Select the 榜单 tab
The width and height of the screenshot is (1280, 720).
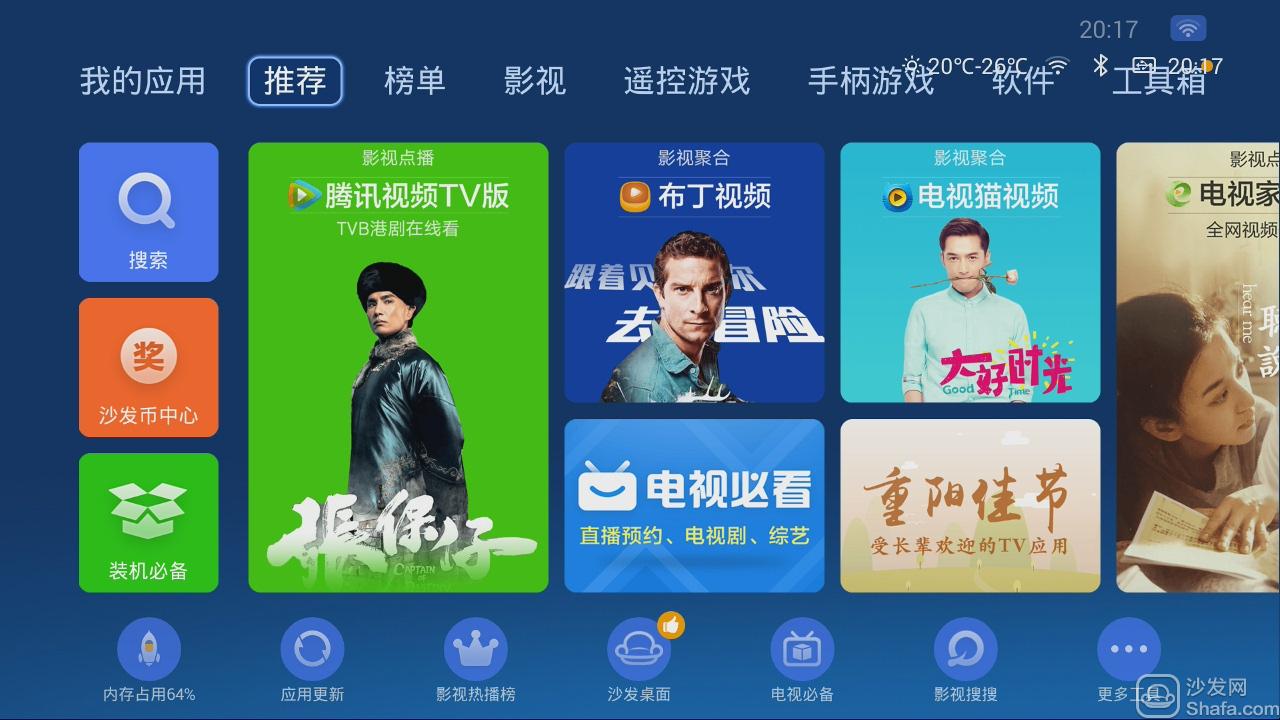414,81
